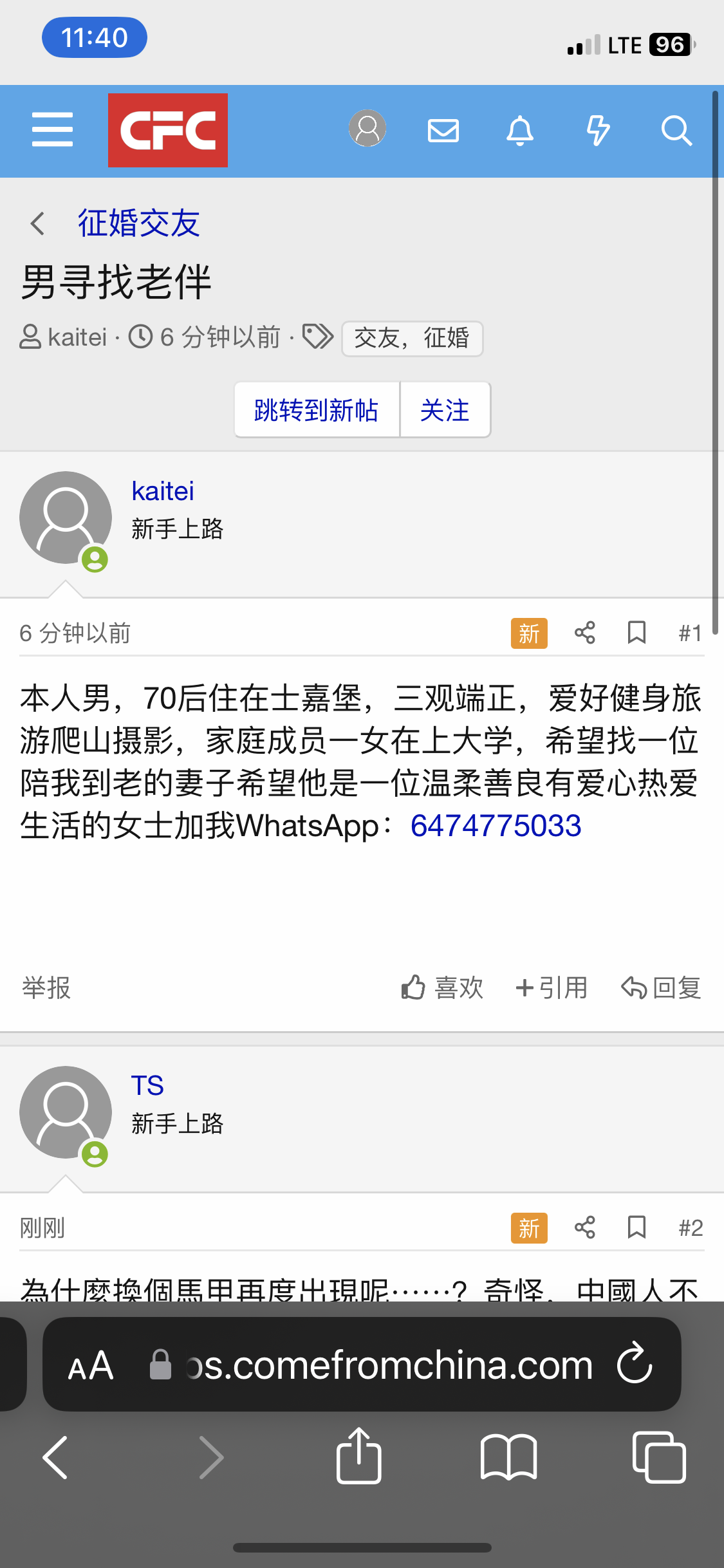Follow this thread with 关注
The width and height of the screenshot is (724, 1568).
445,410
